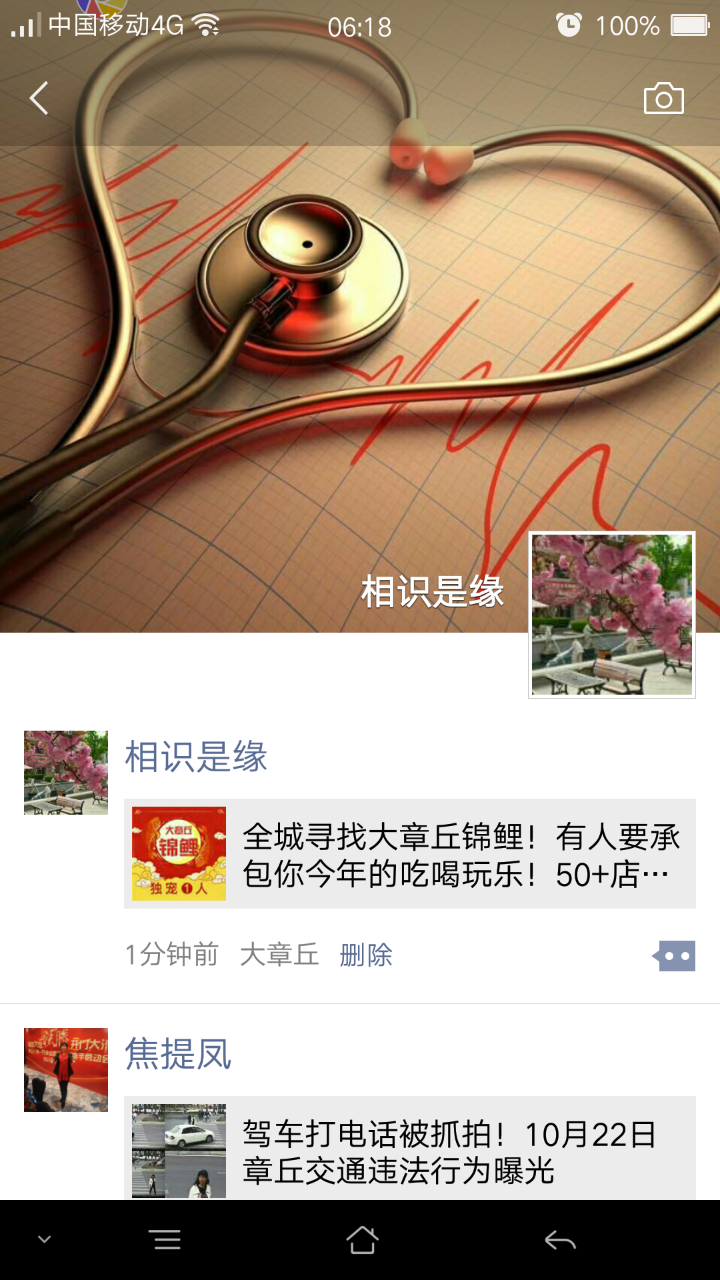The width and height of the screenshot is (720, 1280).
Task: Go to the home screen via navigation bar
Action: click(x=361, y=1241)
